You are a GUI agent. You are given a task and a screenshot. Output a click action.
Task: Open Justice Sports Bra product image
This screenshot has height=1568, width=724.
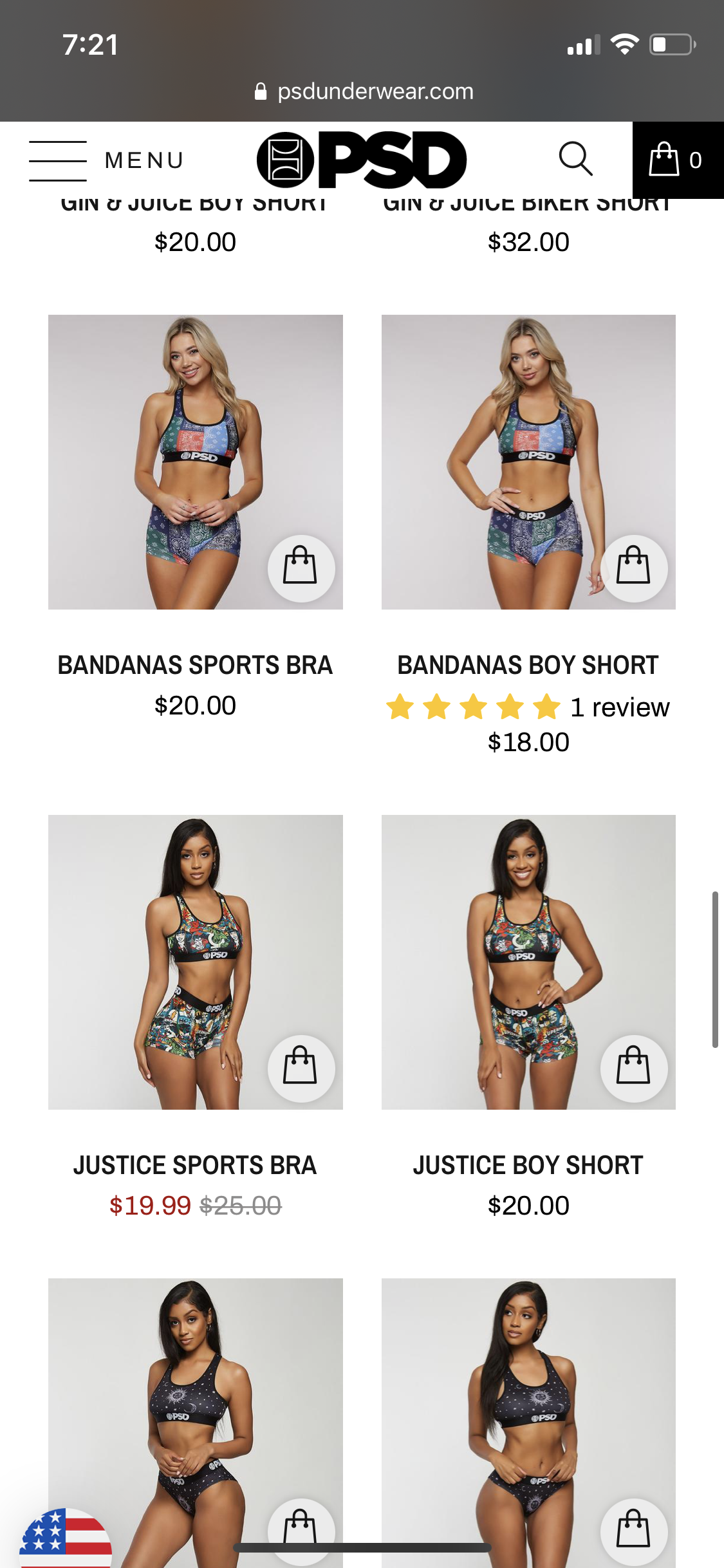(x=195, y=962)
